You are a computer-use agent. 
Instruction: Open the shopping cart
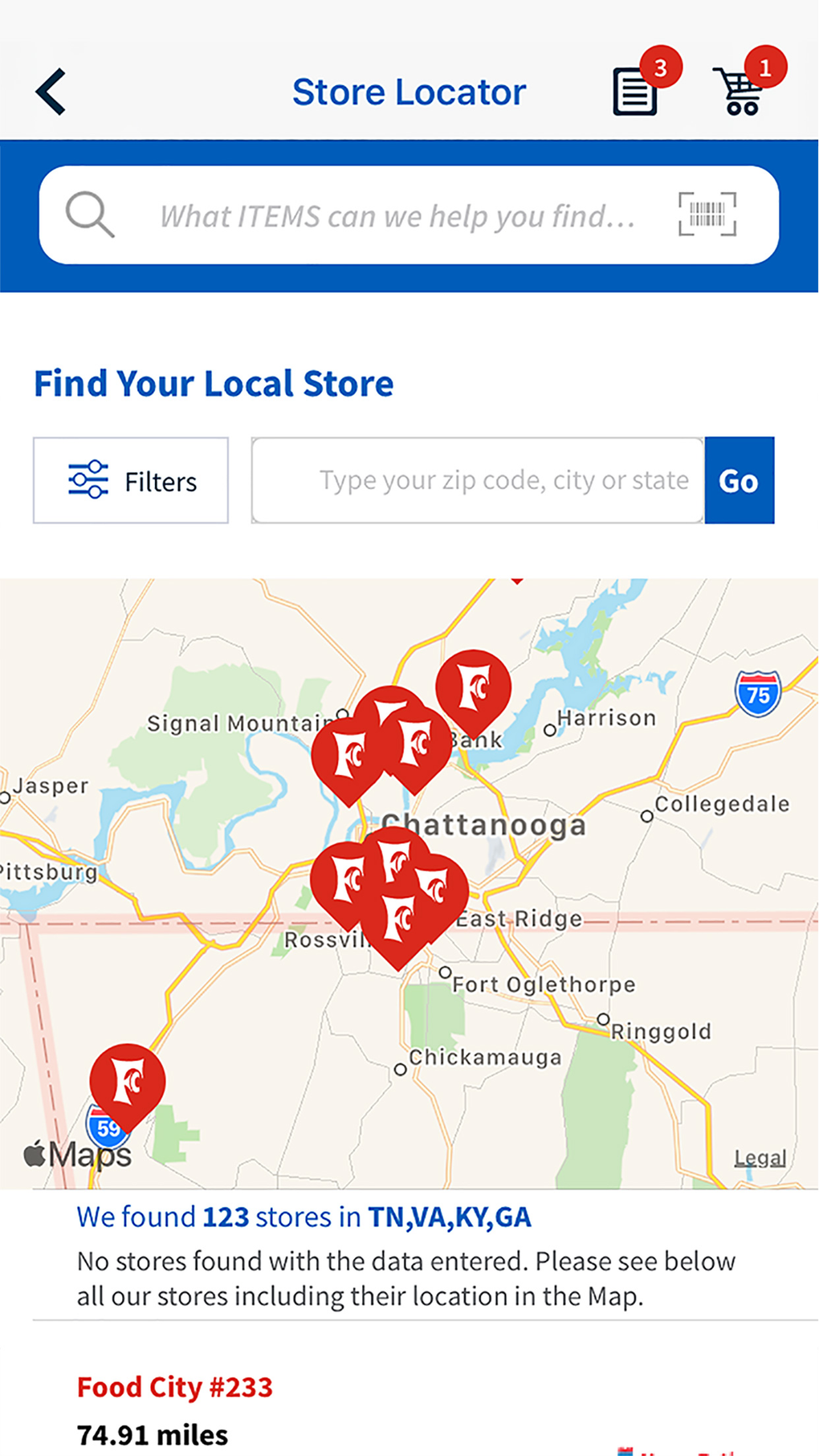pyautogui.click(x=739, y=92)
